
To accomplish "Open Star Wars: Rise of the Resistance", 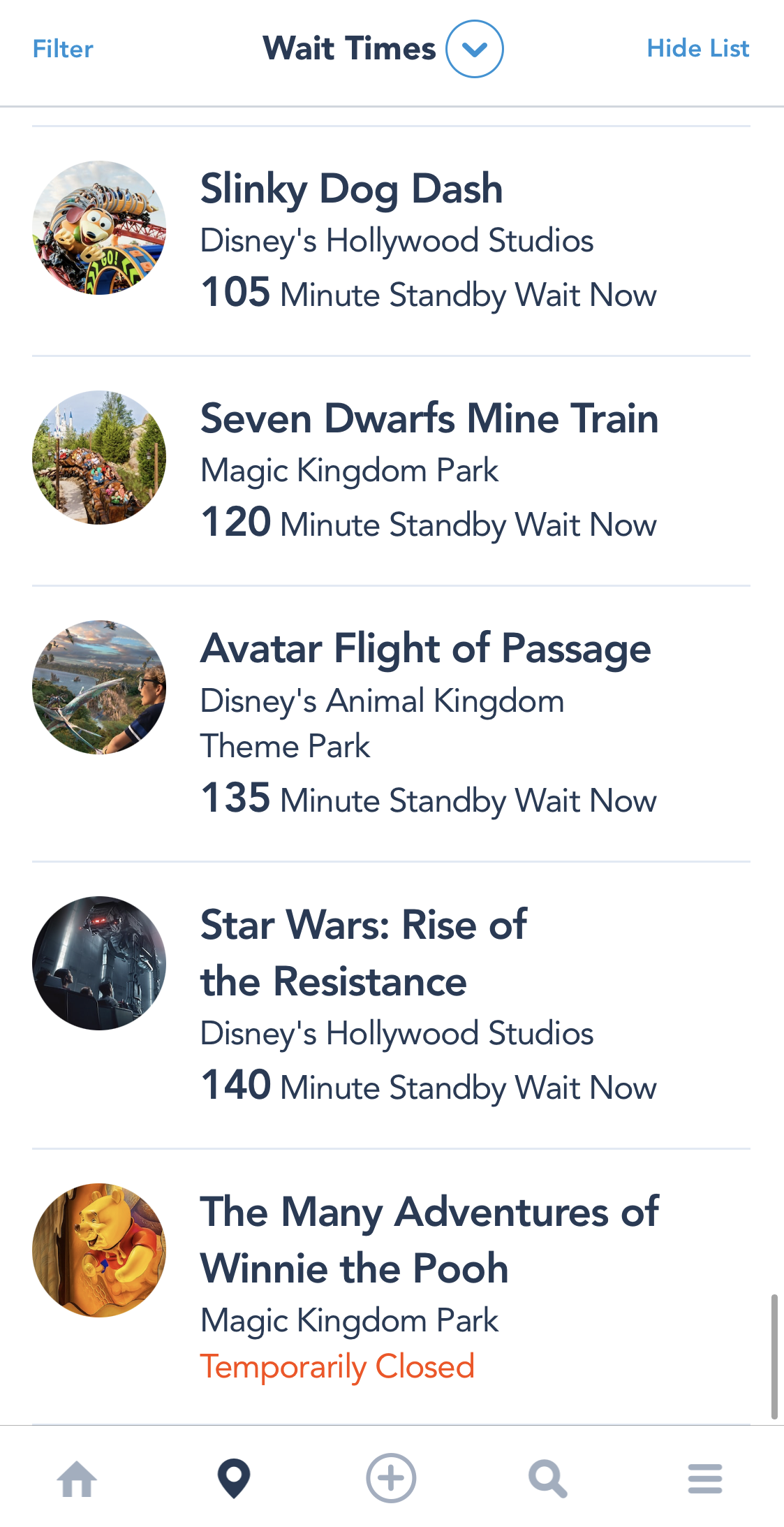I will tap(391, 1004).
